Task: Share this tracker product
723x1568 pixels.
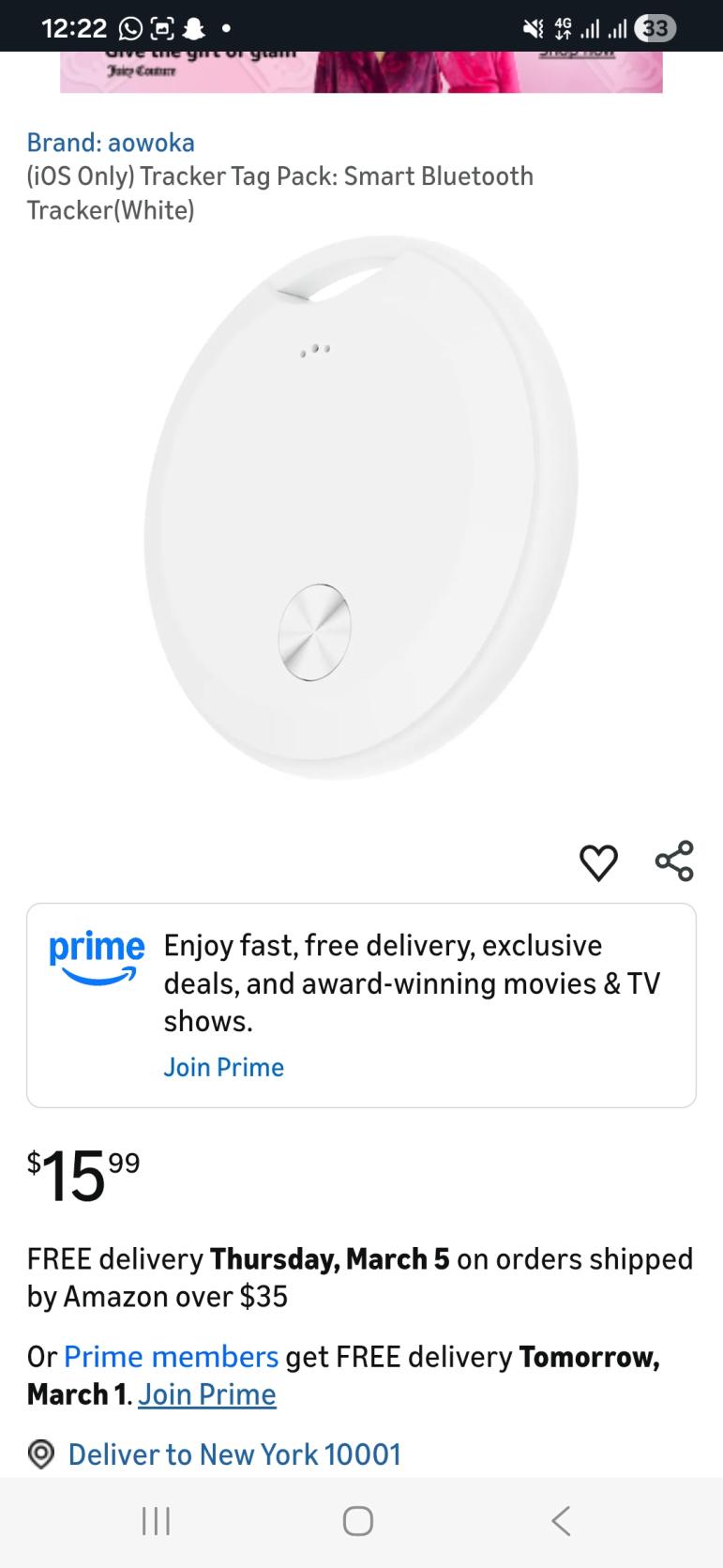Action: [674, 860]
